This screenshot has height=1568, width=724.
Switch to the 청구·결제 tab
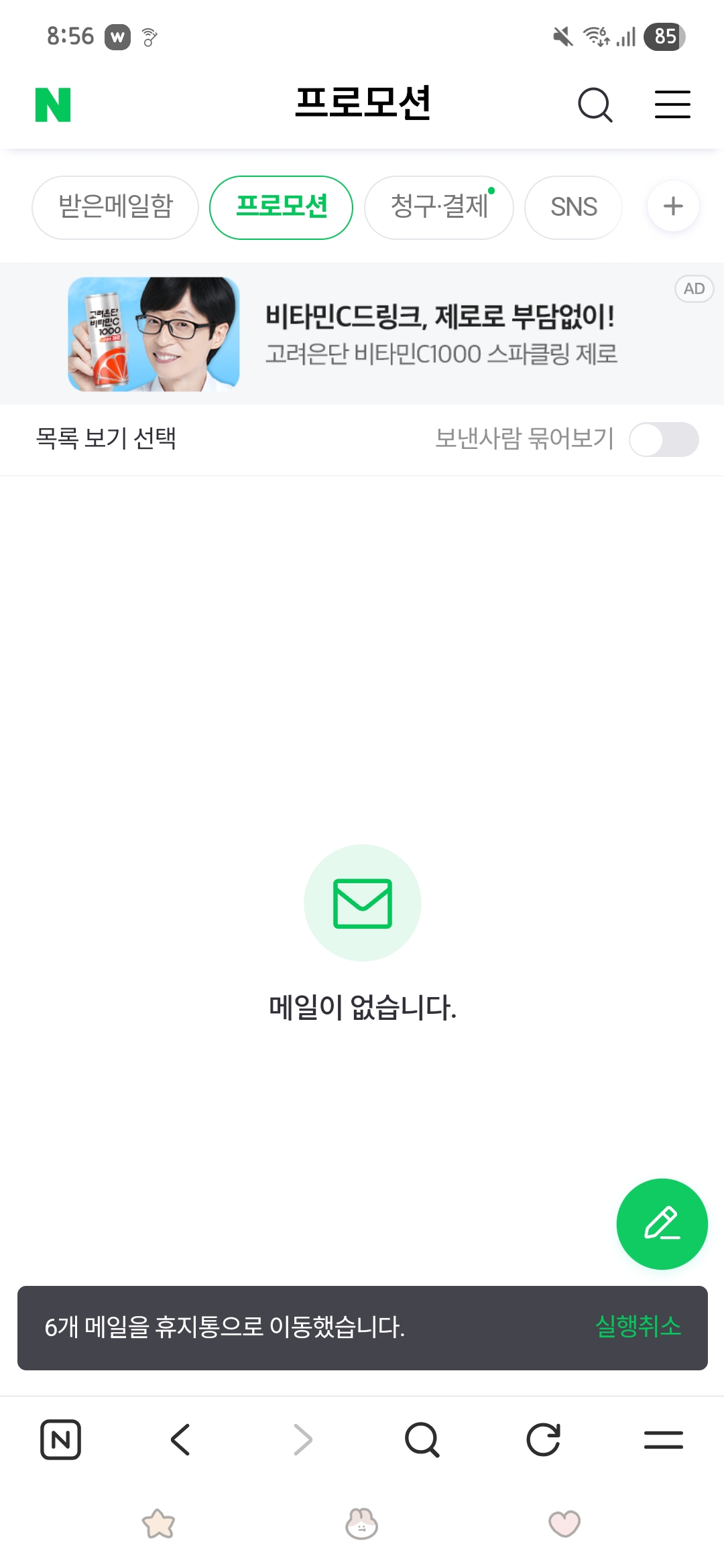[x=439, y=207]
